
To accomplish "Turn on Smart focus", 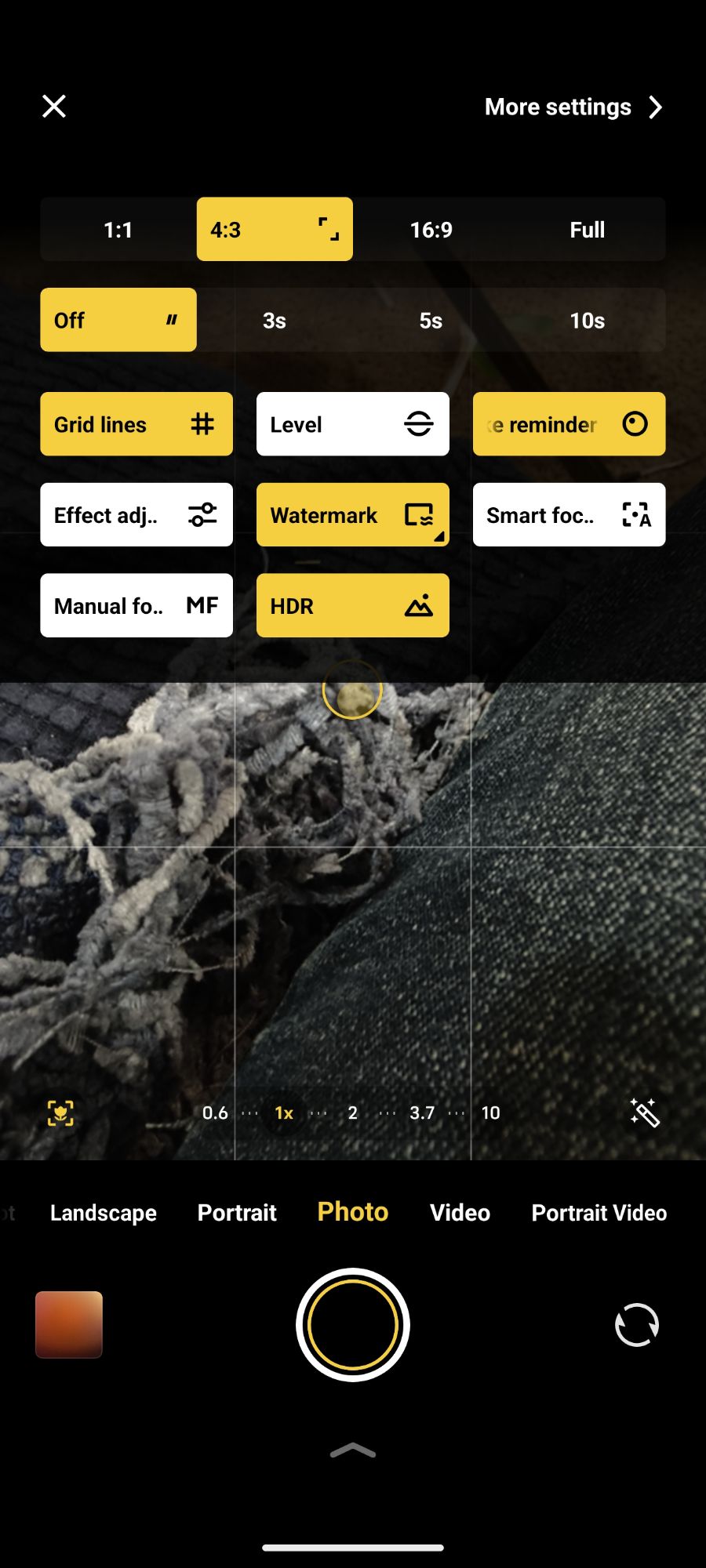I will [570, 515].
